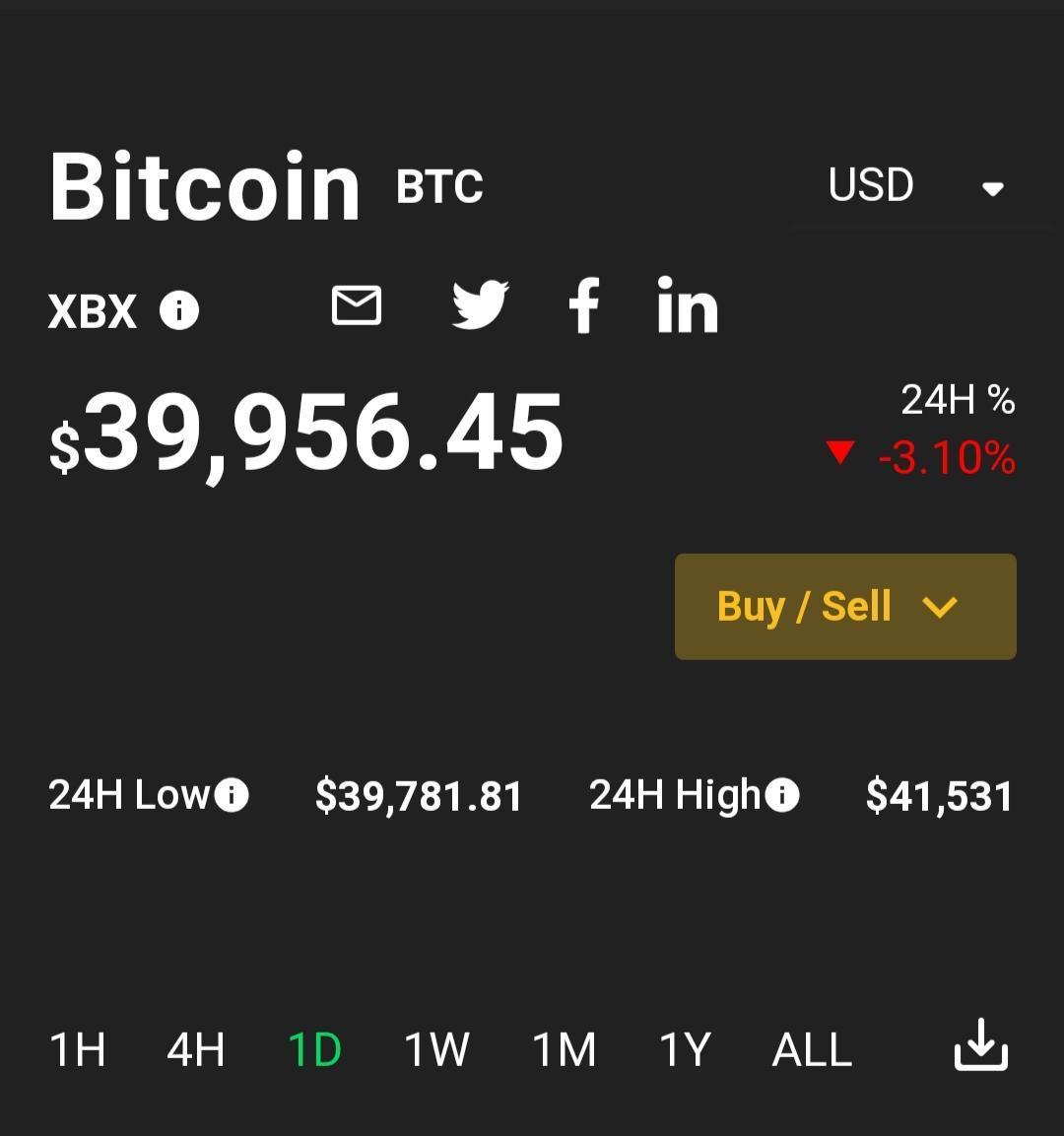Image resolution: width=1064 pixels, height=1136 pixels.
Task: Select the 1M time range
Action: (x=564, y=1049)
